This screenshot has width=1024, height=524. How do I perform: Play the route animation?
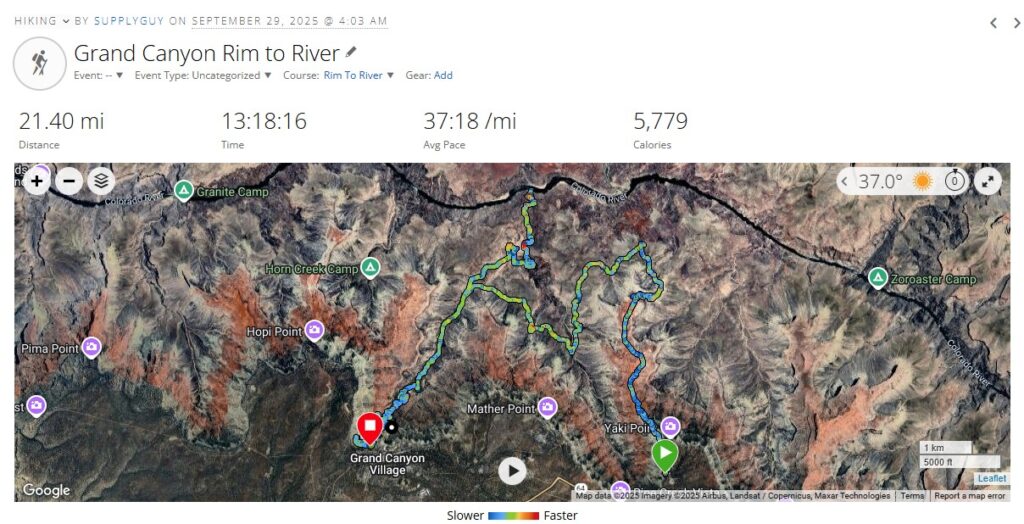(512, 470)
